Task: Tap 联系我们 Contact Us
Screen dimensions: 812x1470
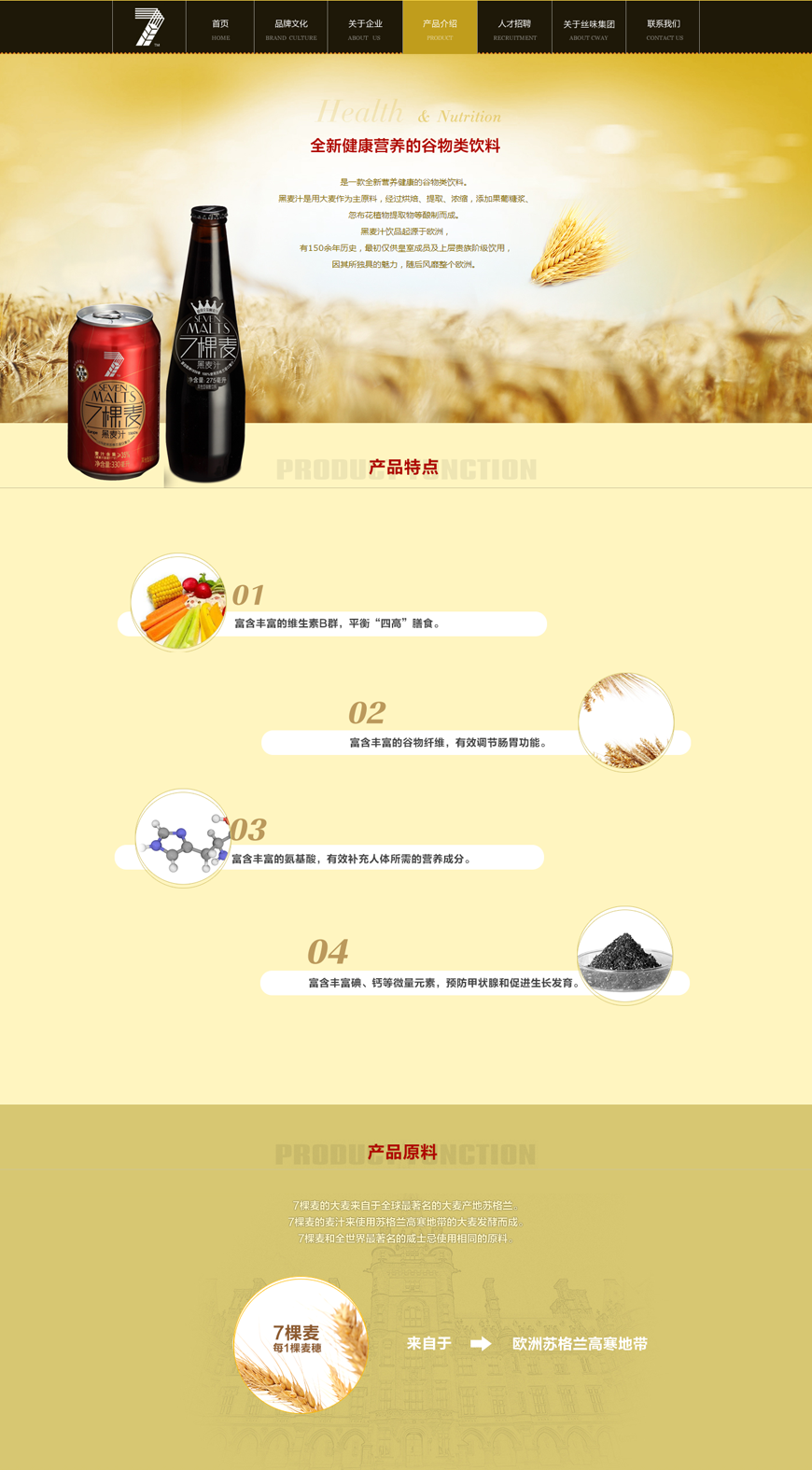Action: [x=664, y=28]
